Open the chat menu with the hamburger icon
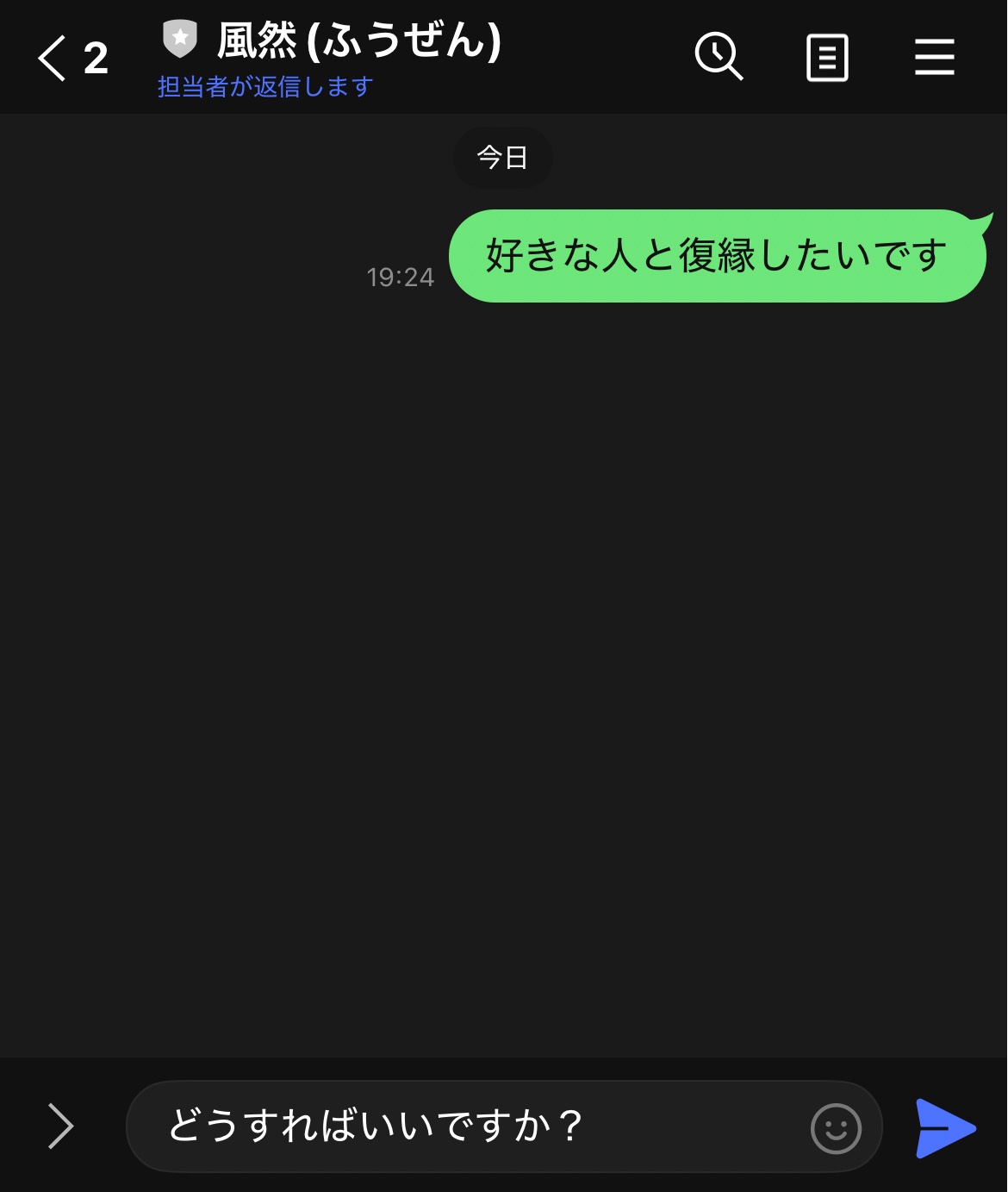The width and height of the screenshot is (1008, 1192). point(934,57)
